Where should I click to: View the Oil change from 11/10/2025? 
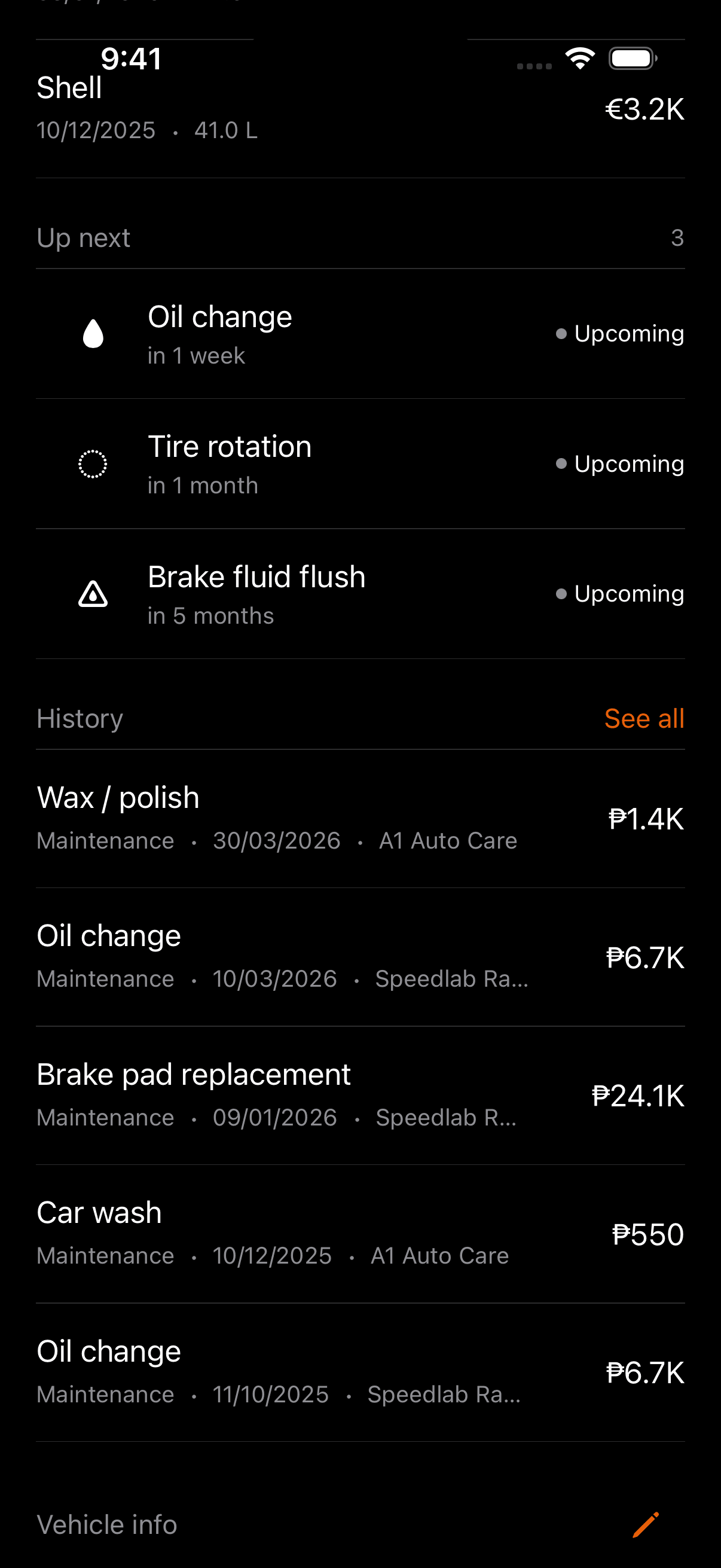click(360, 1372)
